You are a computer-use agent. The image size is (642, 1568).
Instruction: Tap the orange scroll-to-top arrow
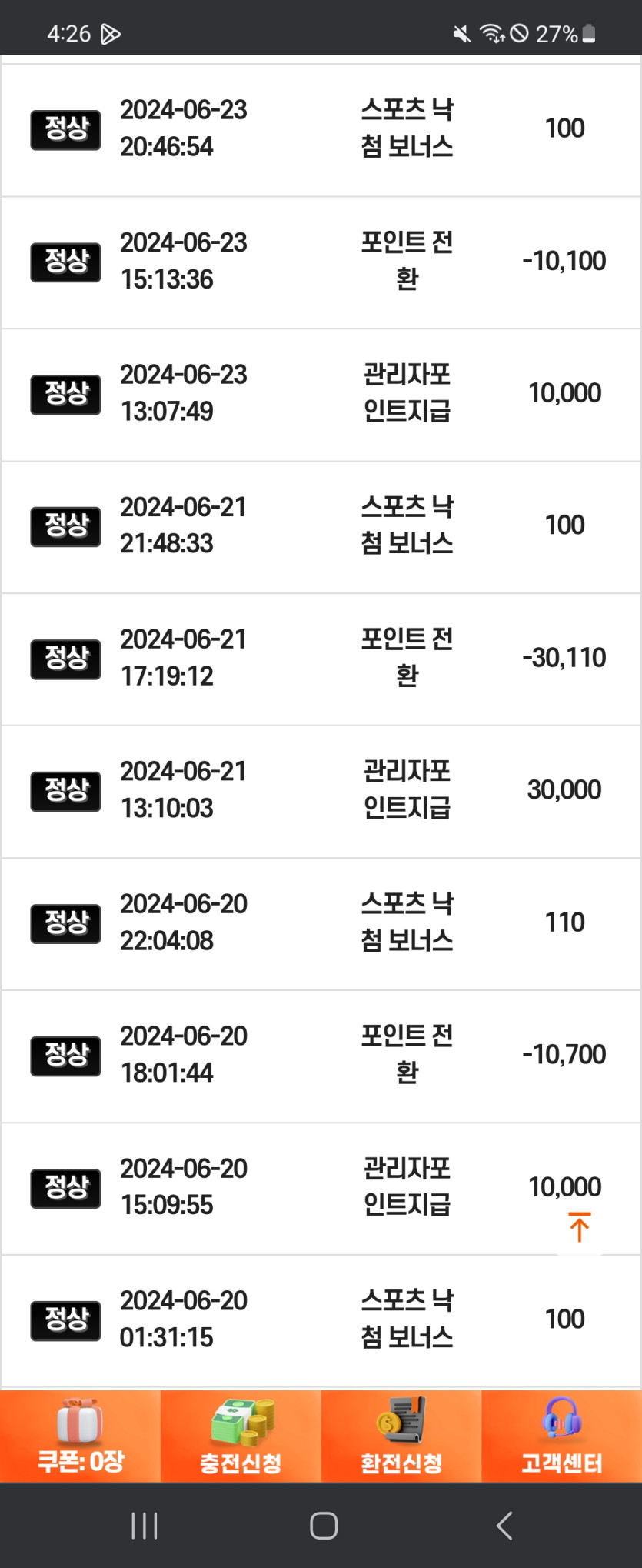coord(579,1227)
